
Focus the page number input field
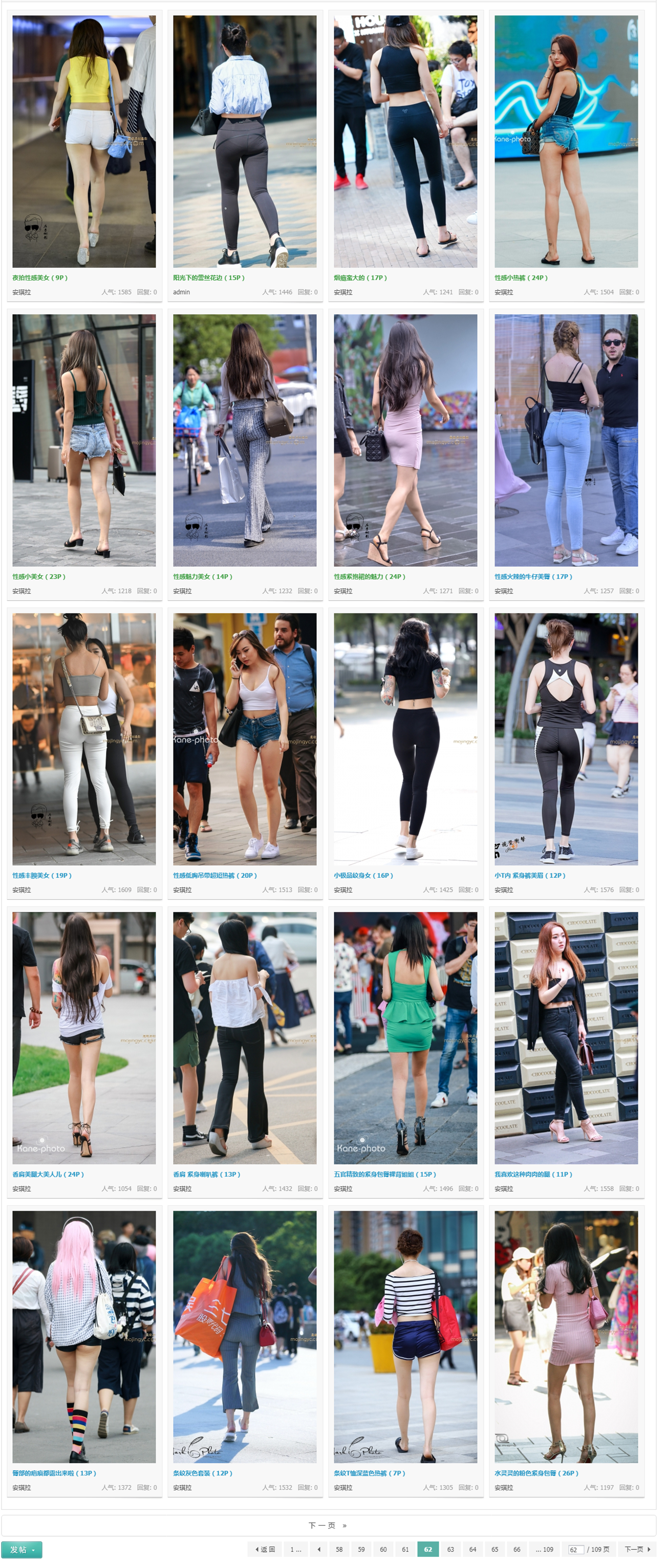click(x=575, y=1550)
